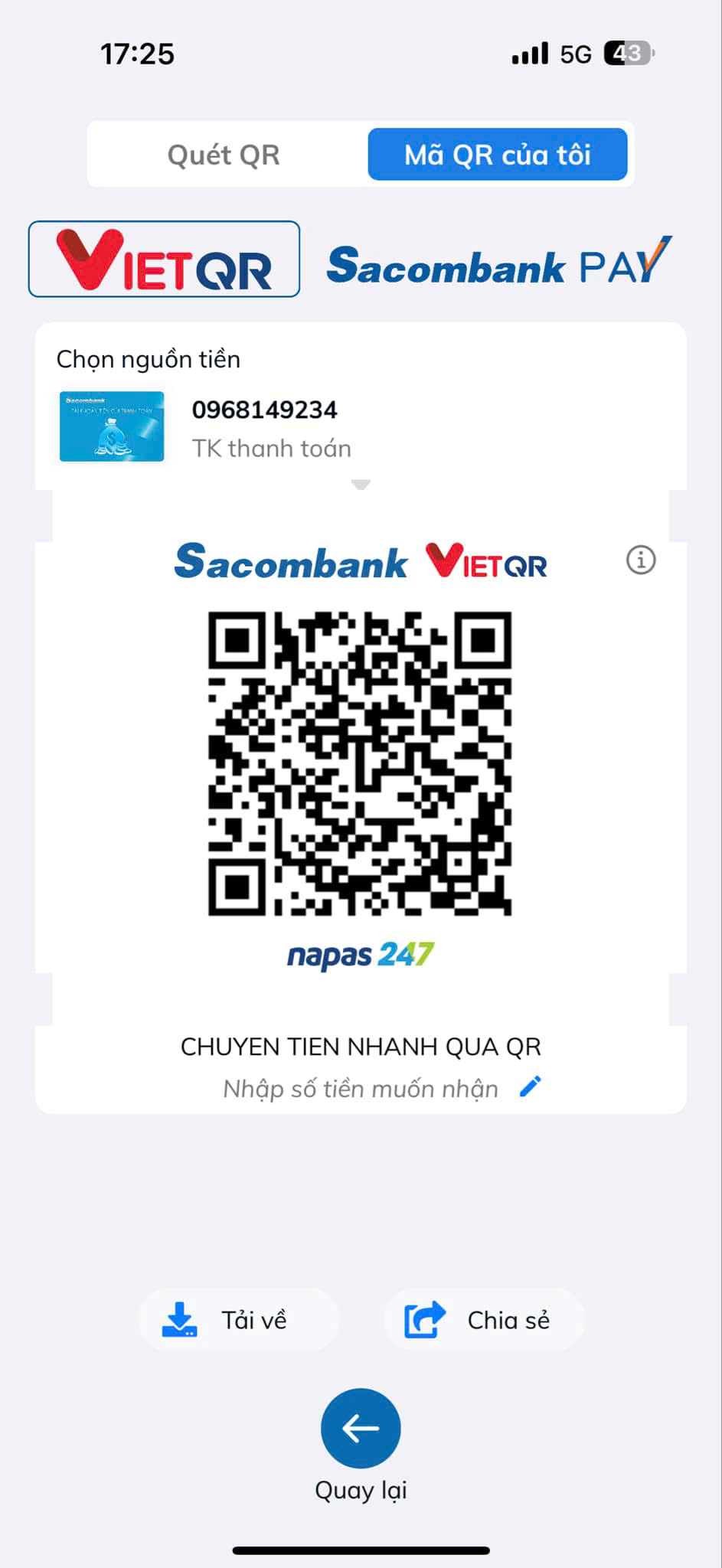Choose the VietQR code type

pos(164,259)
